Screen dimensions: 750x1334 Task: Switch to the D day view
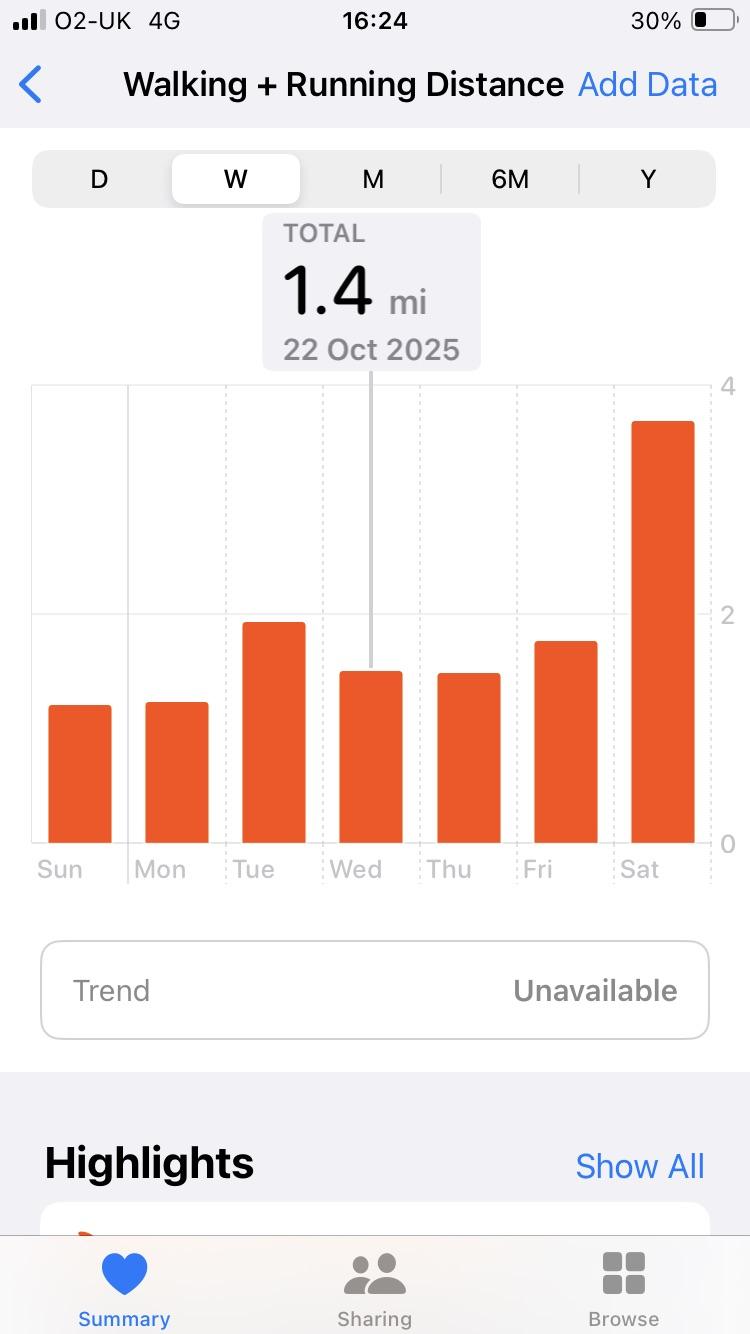click(x=99, y=179)
